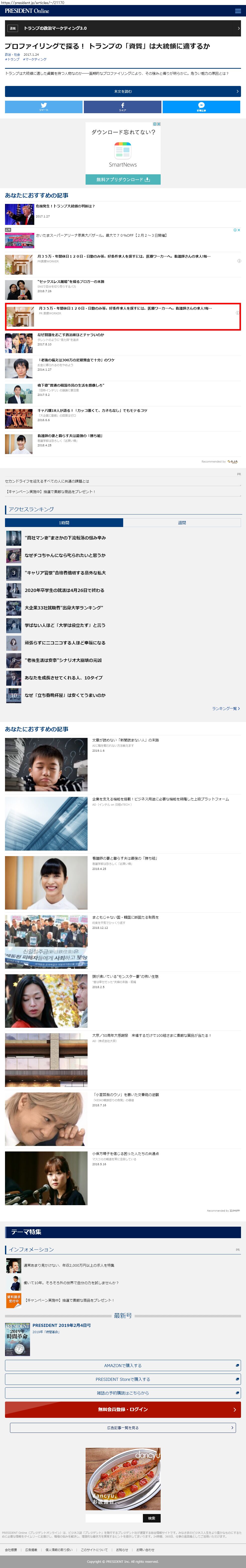
Task: Follow the #マーケティング tag
Action: [x=35, y=60]
